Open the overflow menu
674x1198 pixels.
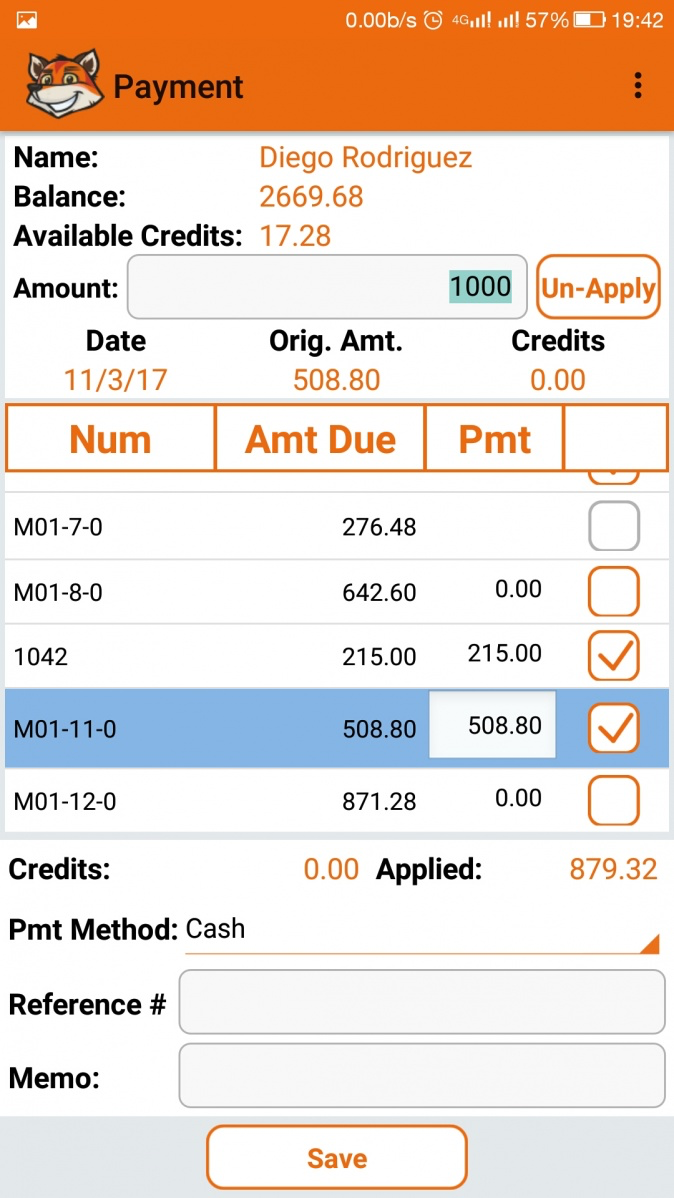638,86
